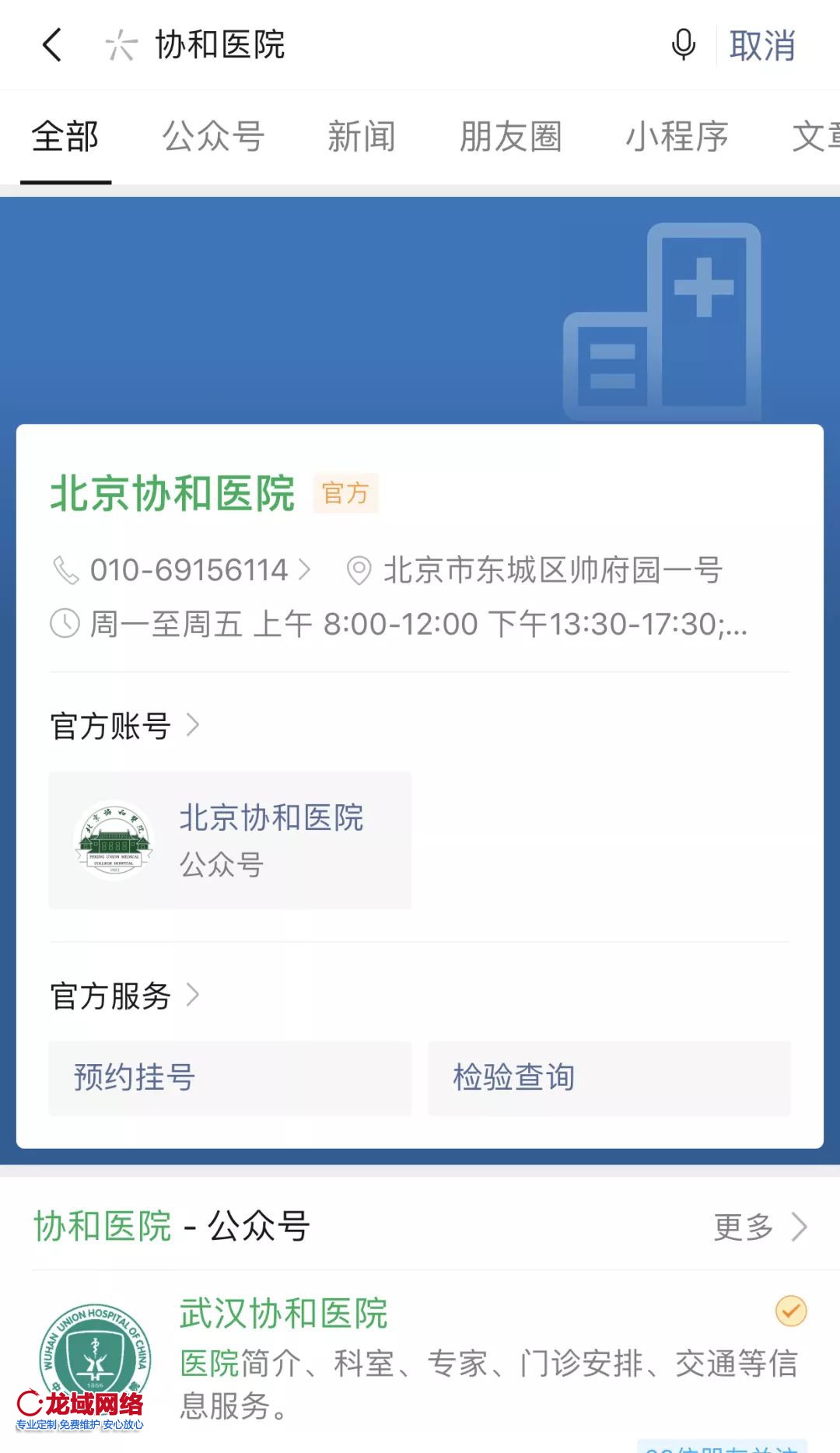Open the 检验查询 service

click(x=610, y=1078)
